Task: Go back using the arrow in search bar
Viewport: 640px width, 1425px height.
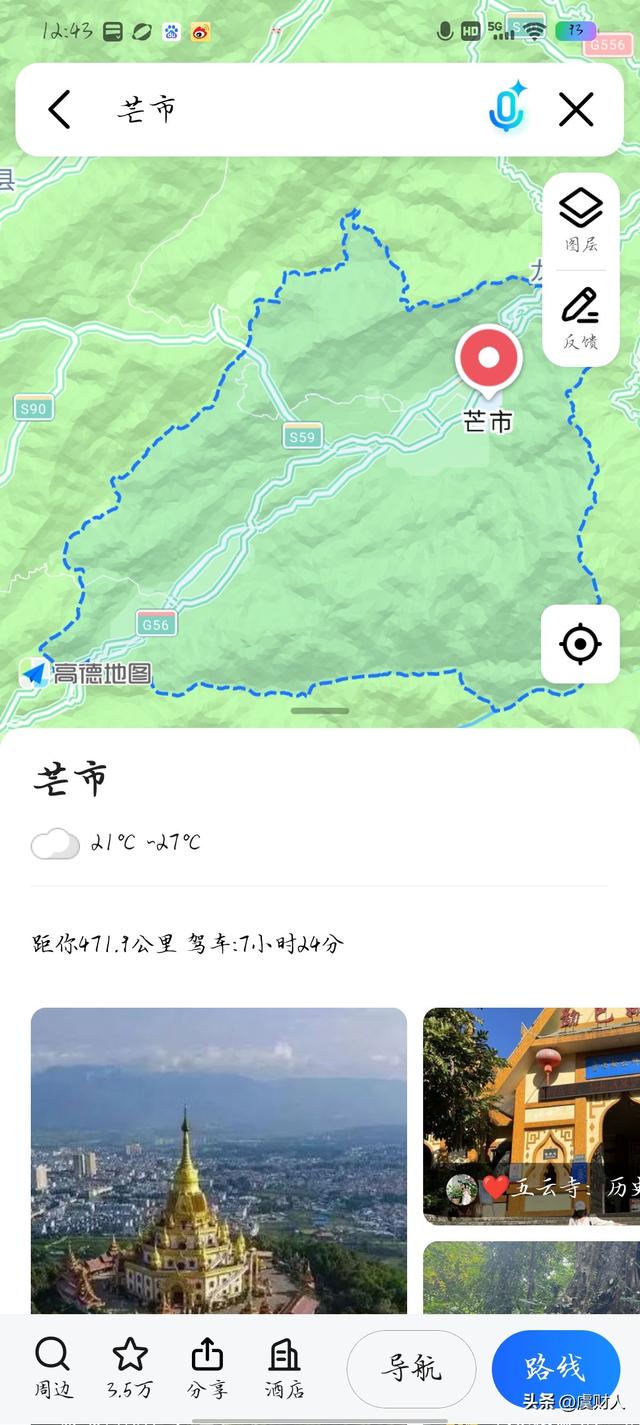Action: pyautogui.click(x=59, y=109)
